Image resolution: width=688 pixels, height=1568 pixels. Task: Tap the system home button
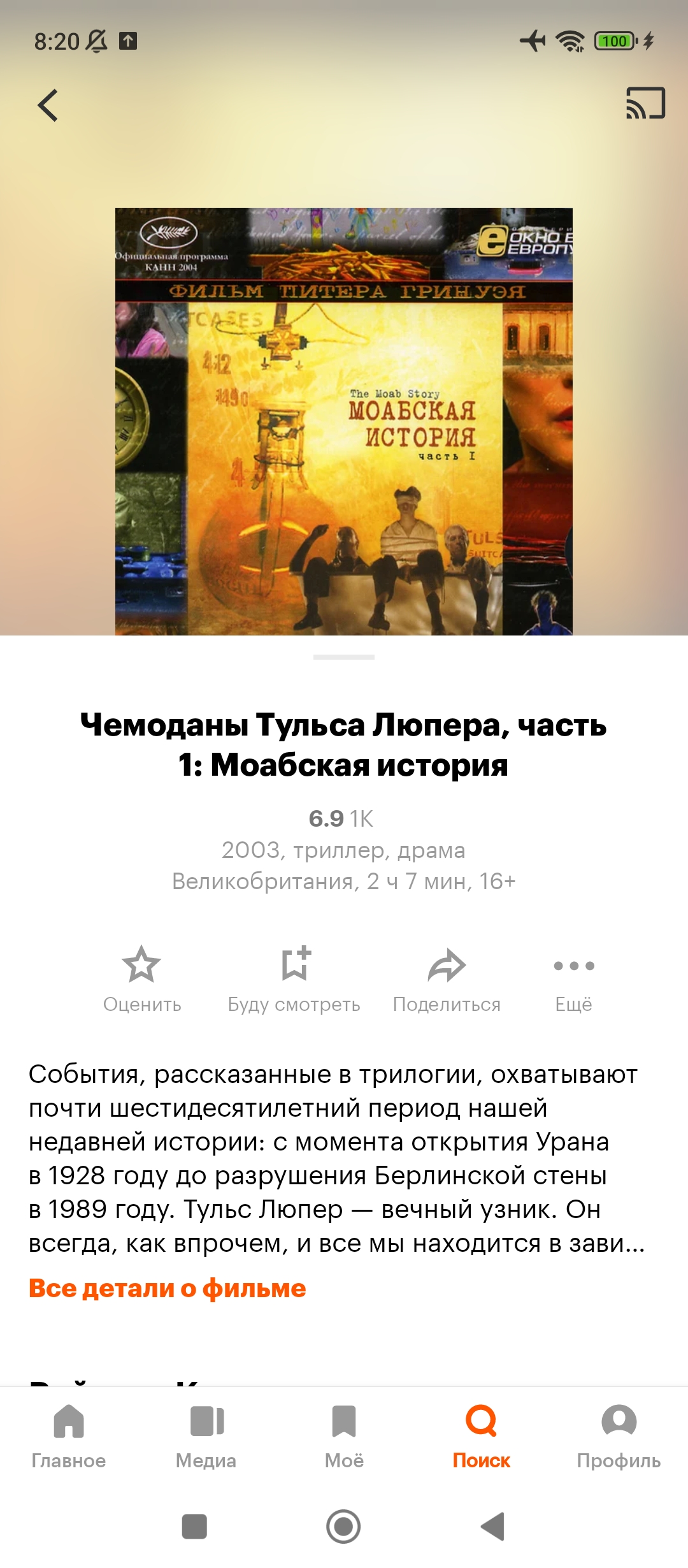[343, 1527]
